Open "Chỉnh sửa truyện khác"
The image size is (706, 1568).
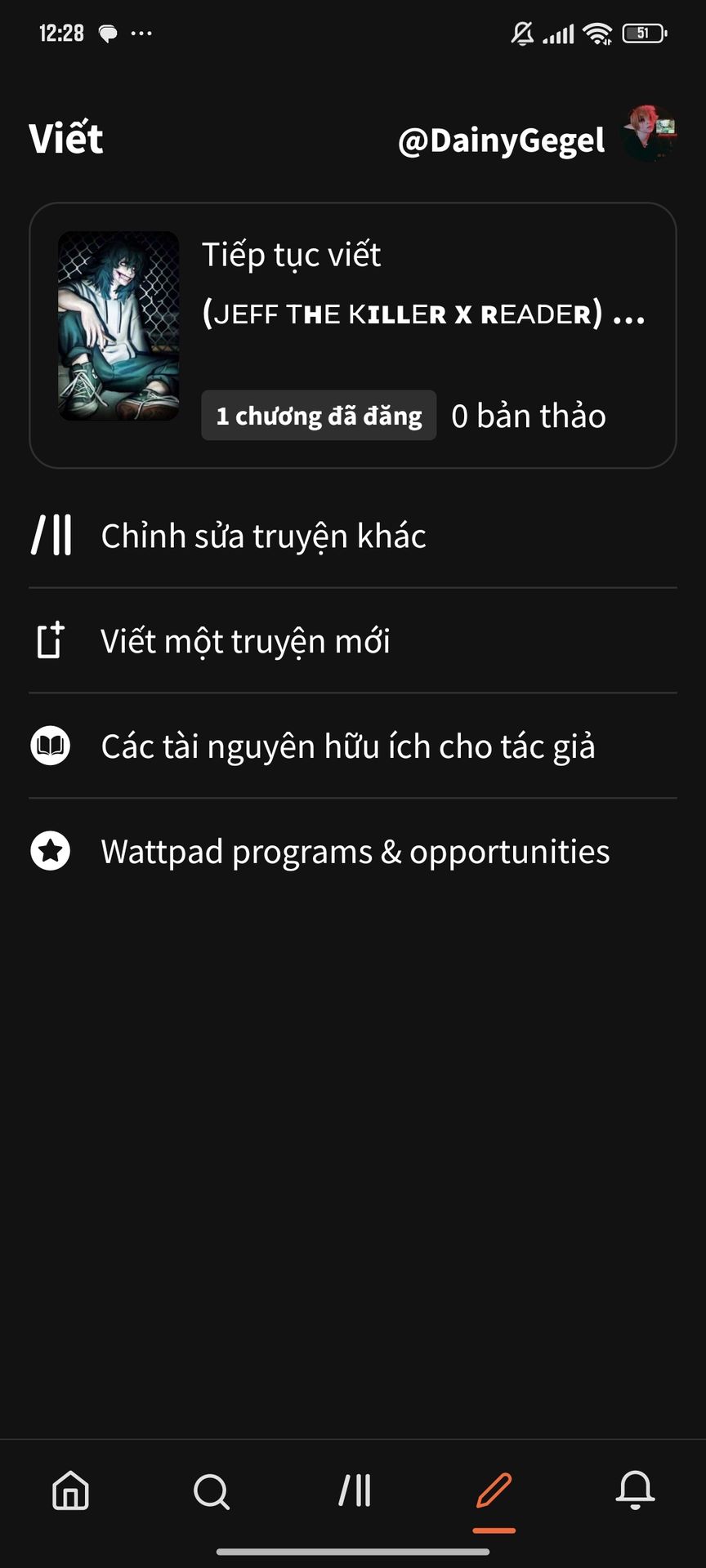tap(263, 536)
